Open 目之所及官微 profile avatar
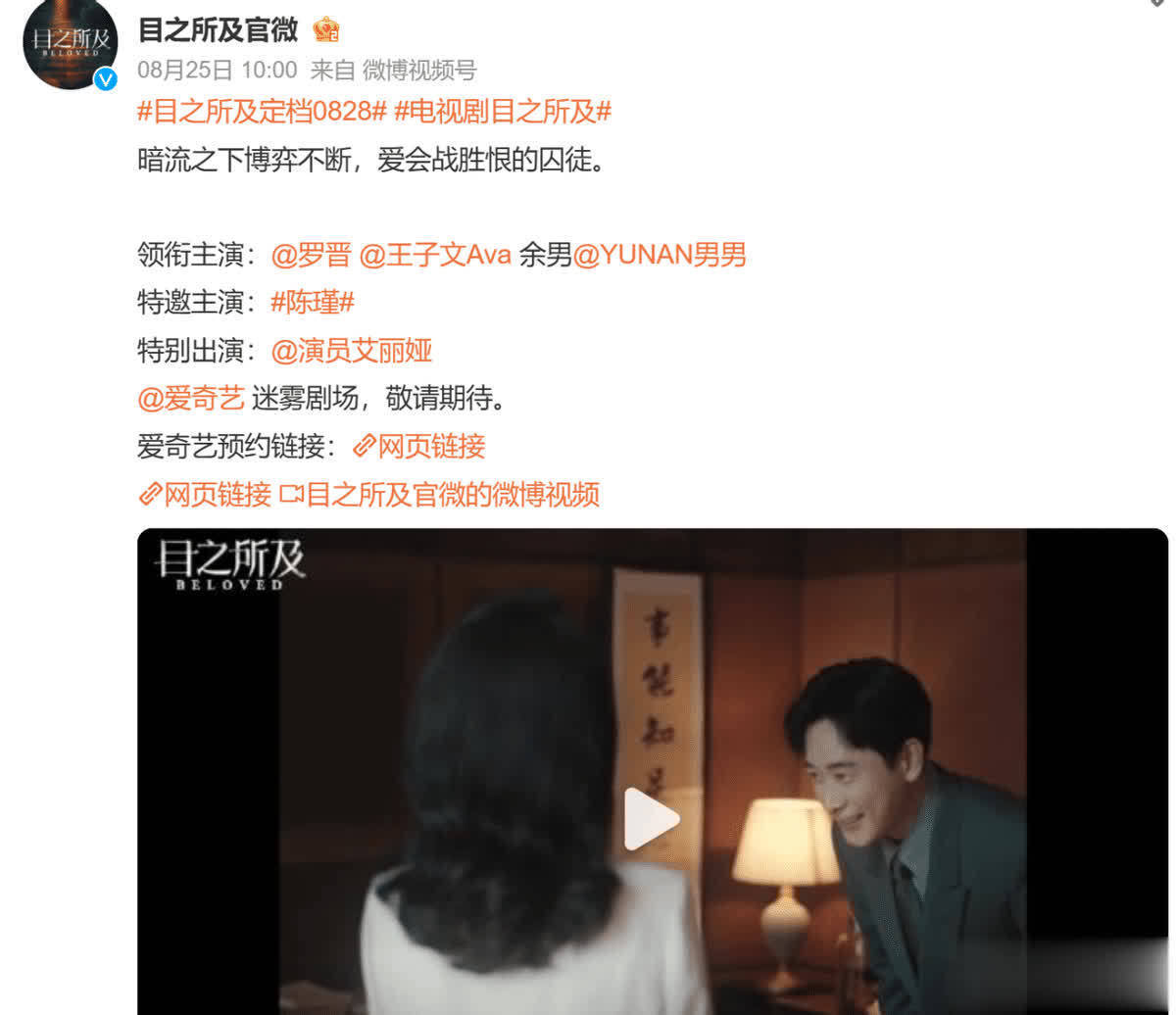This screenshot has height=1015, width=1176. point(69,44)
